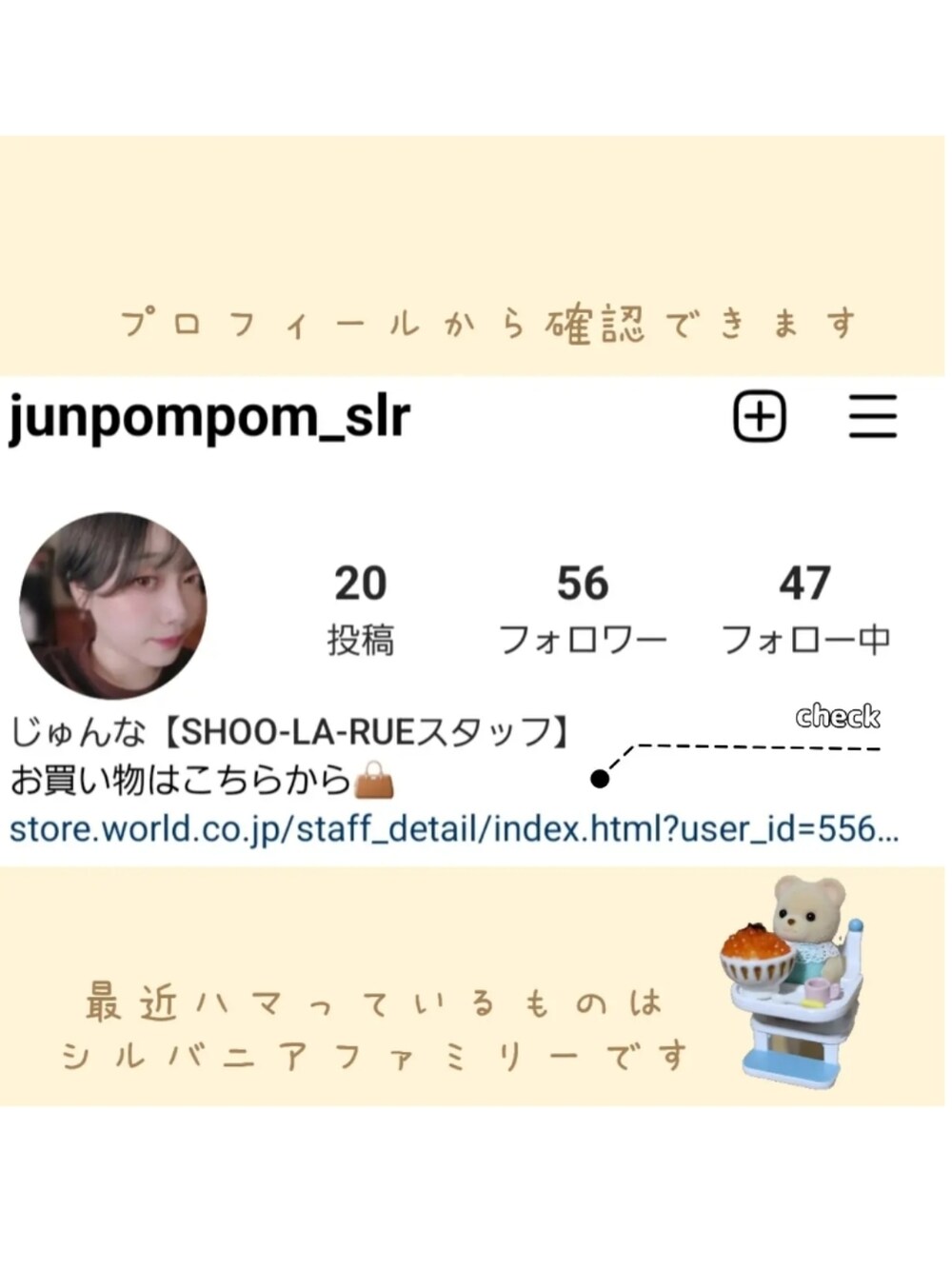Expand the dashed line pointing to the URL
The image size is (952, 1269).
[752, 747]
